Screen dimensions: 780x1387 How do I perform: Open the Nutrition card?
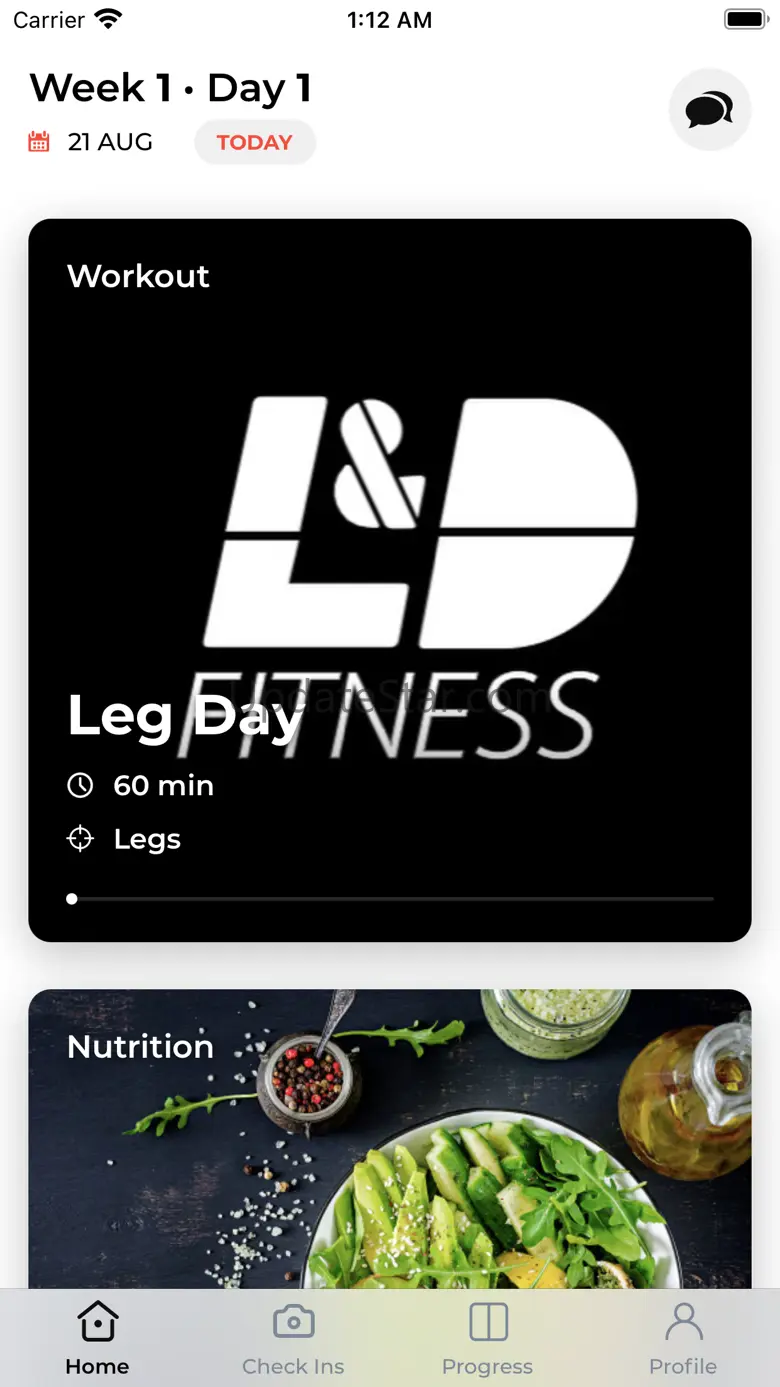pyautogui.click(x=389, y=1138)
